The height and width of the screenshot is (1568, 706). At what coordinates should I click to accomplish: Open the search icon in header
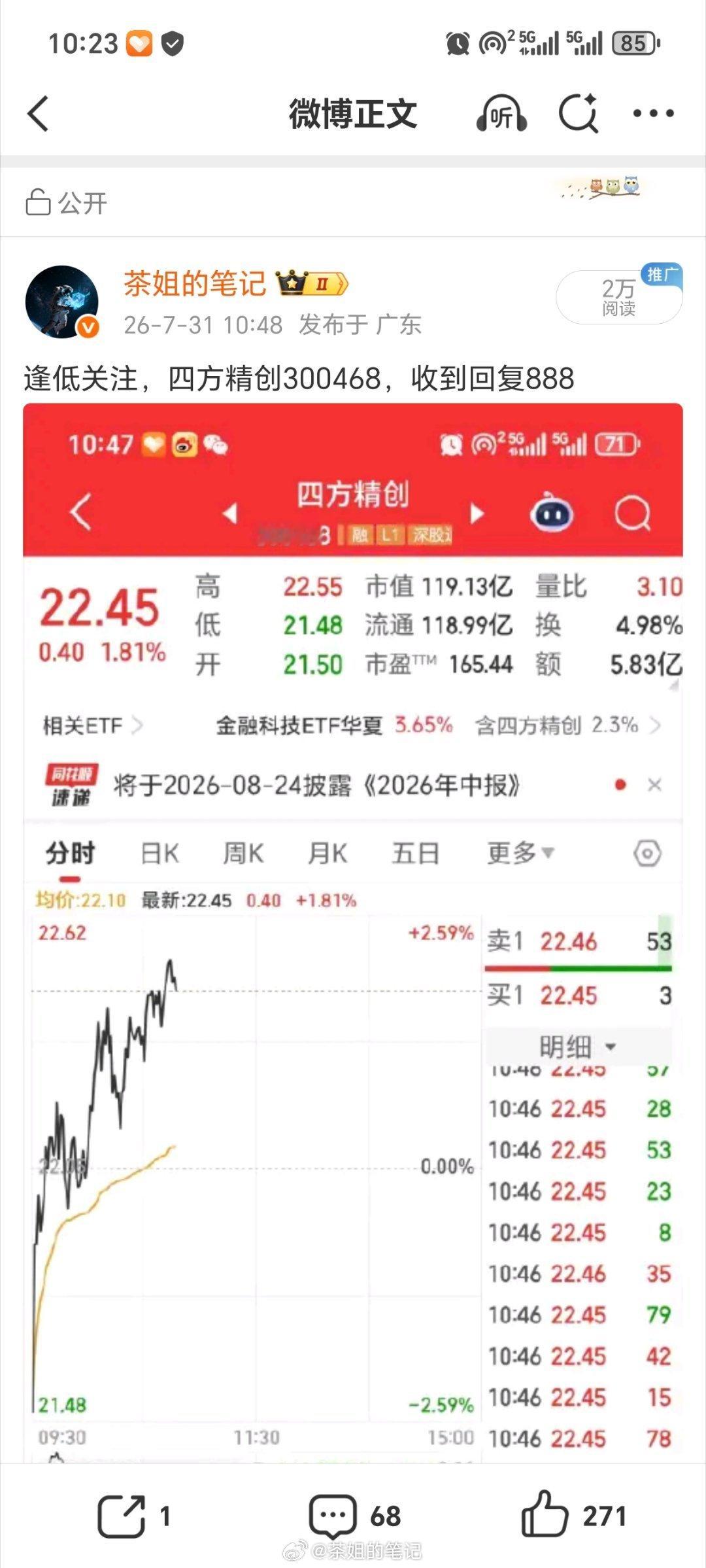(579, 114)
